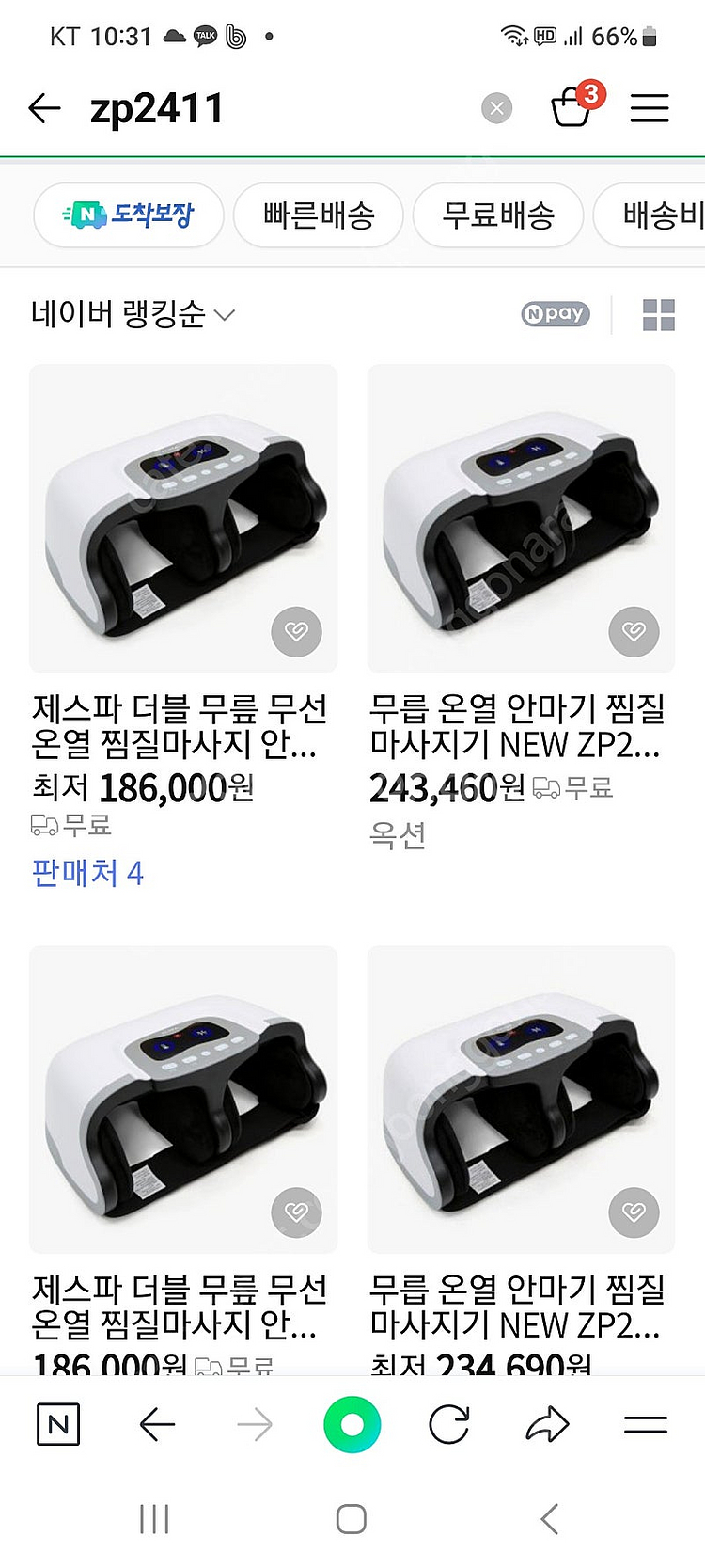View the 판매처 4 sellers link
Screen dimensions: 705x1568
click(87, 873)
